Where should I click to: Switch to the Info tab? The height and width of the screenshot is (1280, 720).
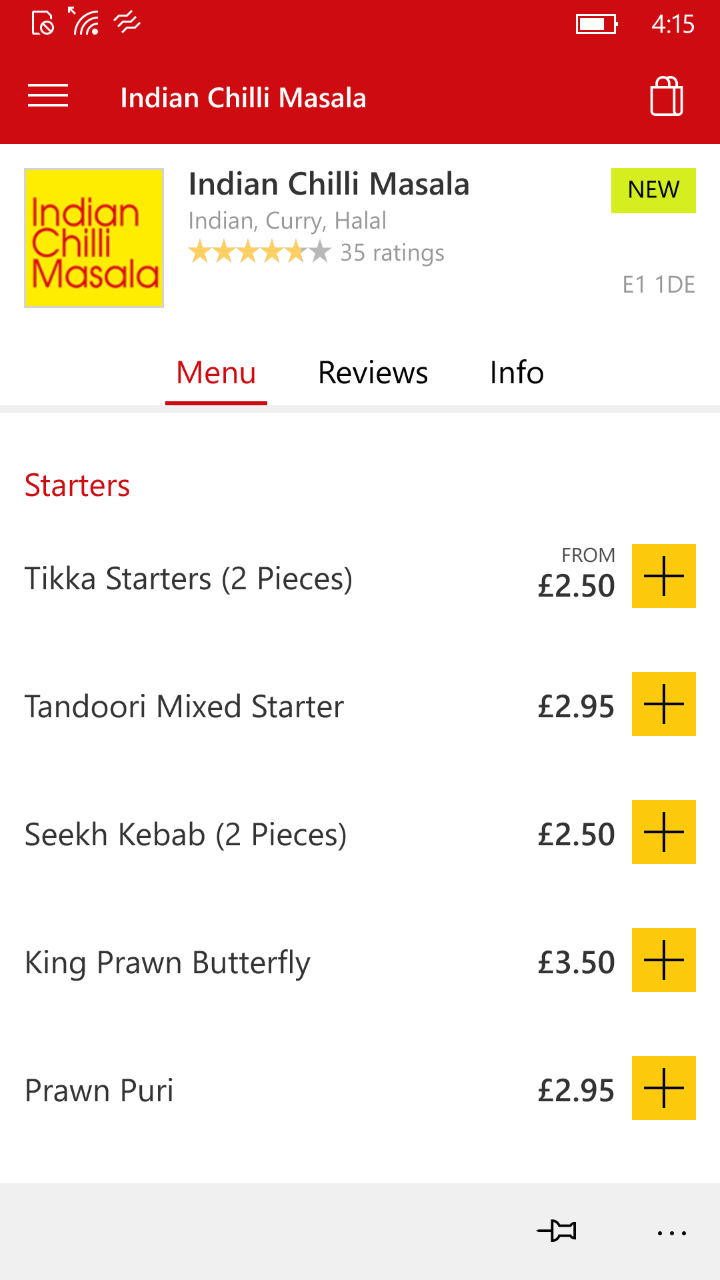pyautogui.click(x=517, y=373)
